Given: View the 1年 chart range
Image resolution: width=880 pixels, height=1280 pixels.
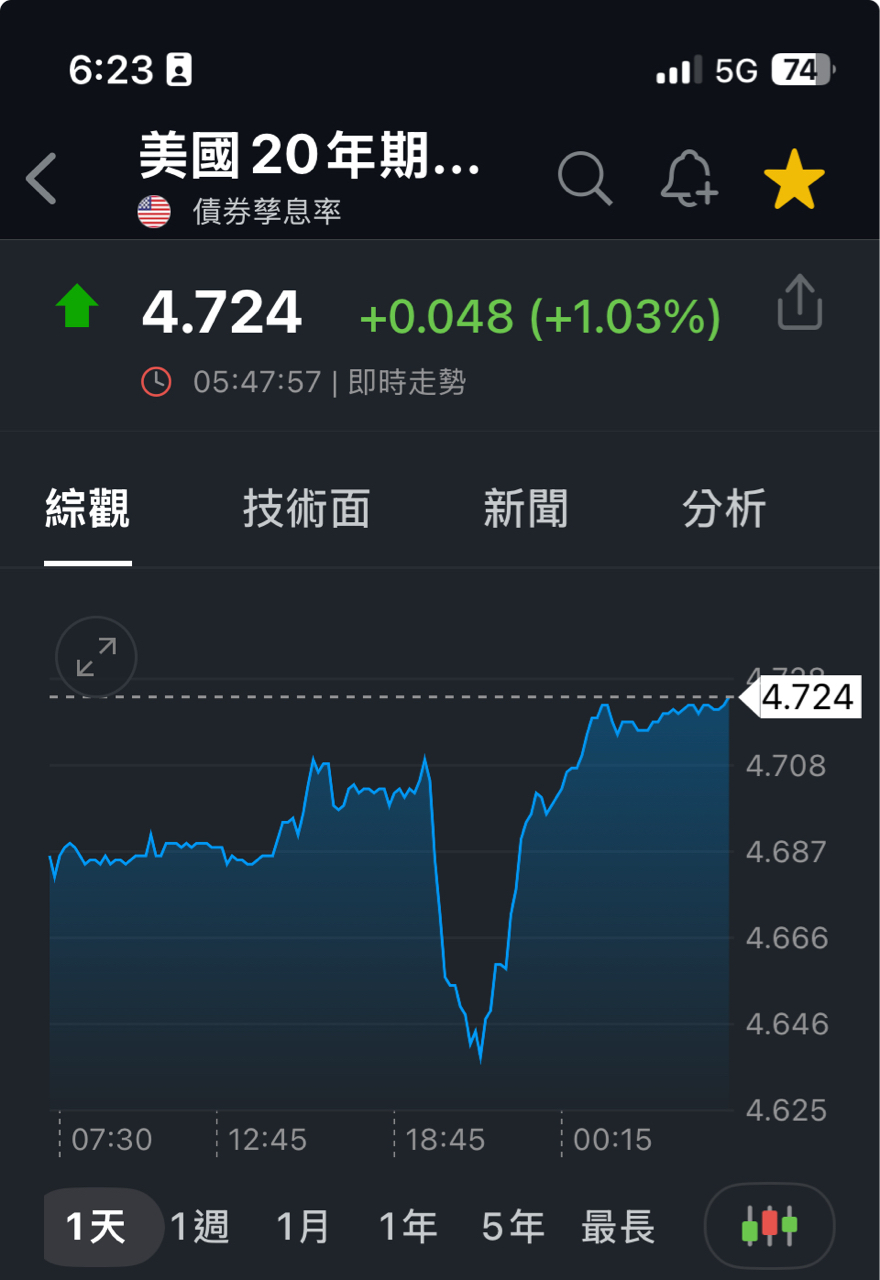Looking at the screenshot, I should tap(408, 1227).
